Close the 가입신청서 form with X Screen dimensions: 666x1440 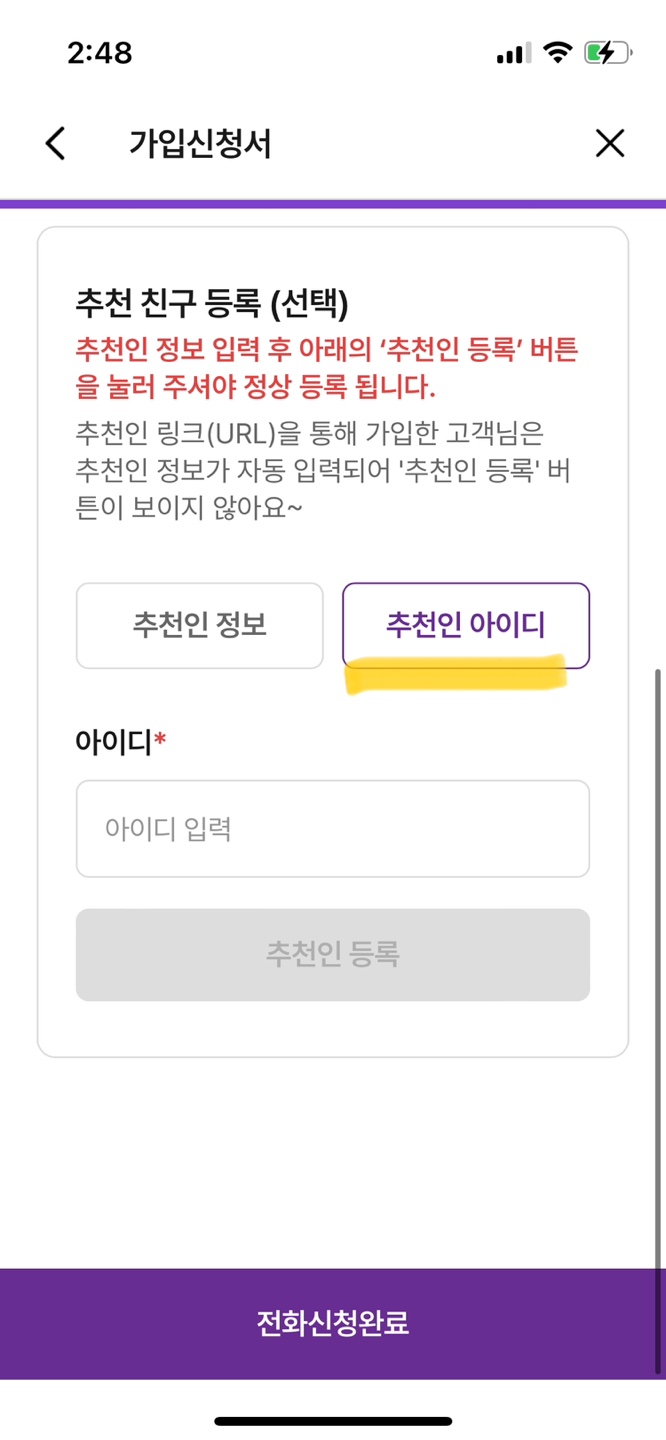pos(610,143)
